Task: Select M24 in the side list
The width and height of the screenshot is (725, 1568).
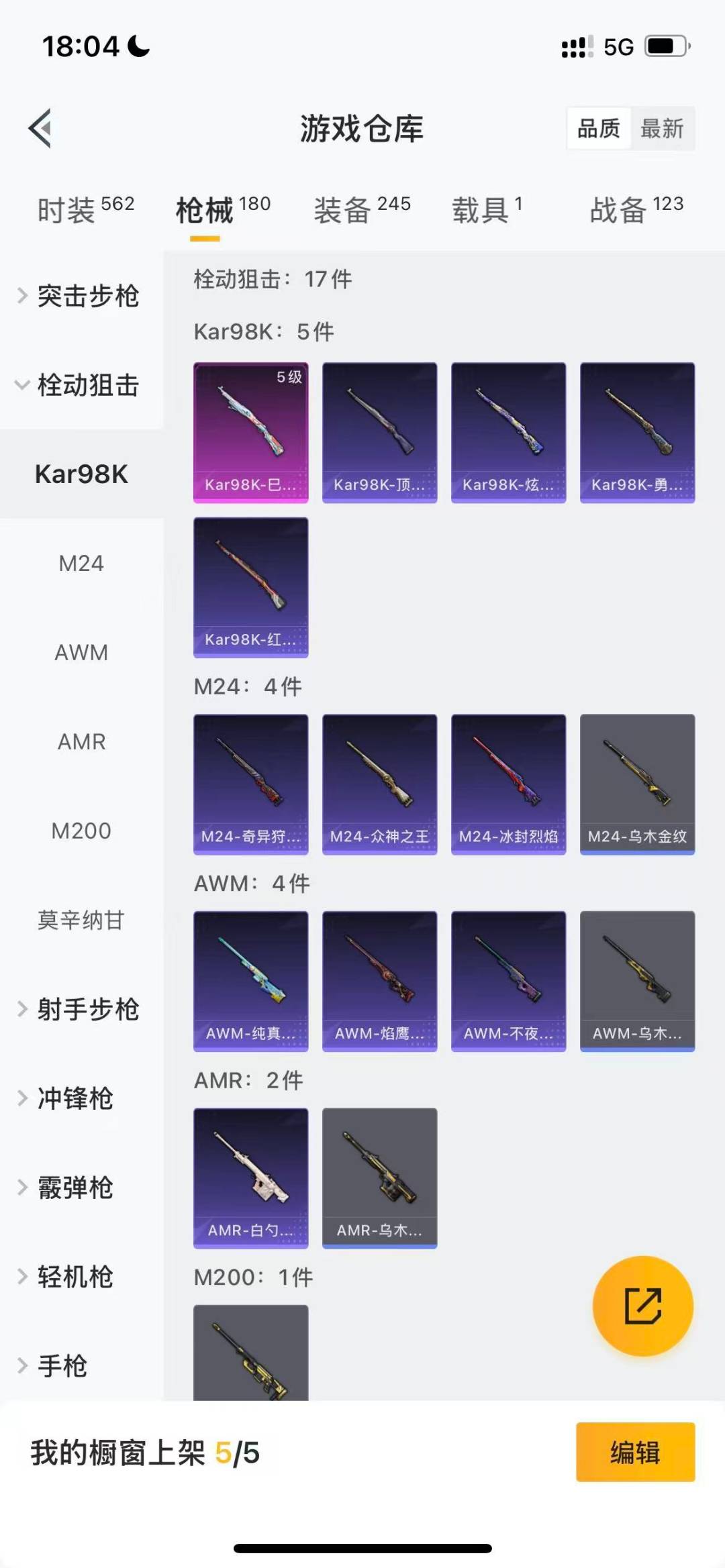Action: pyautogui.click(x=81, y=563)
